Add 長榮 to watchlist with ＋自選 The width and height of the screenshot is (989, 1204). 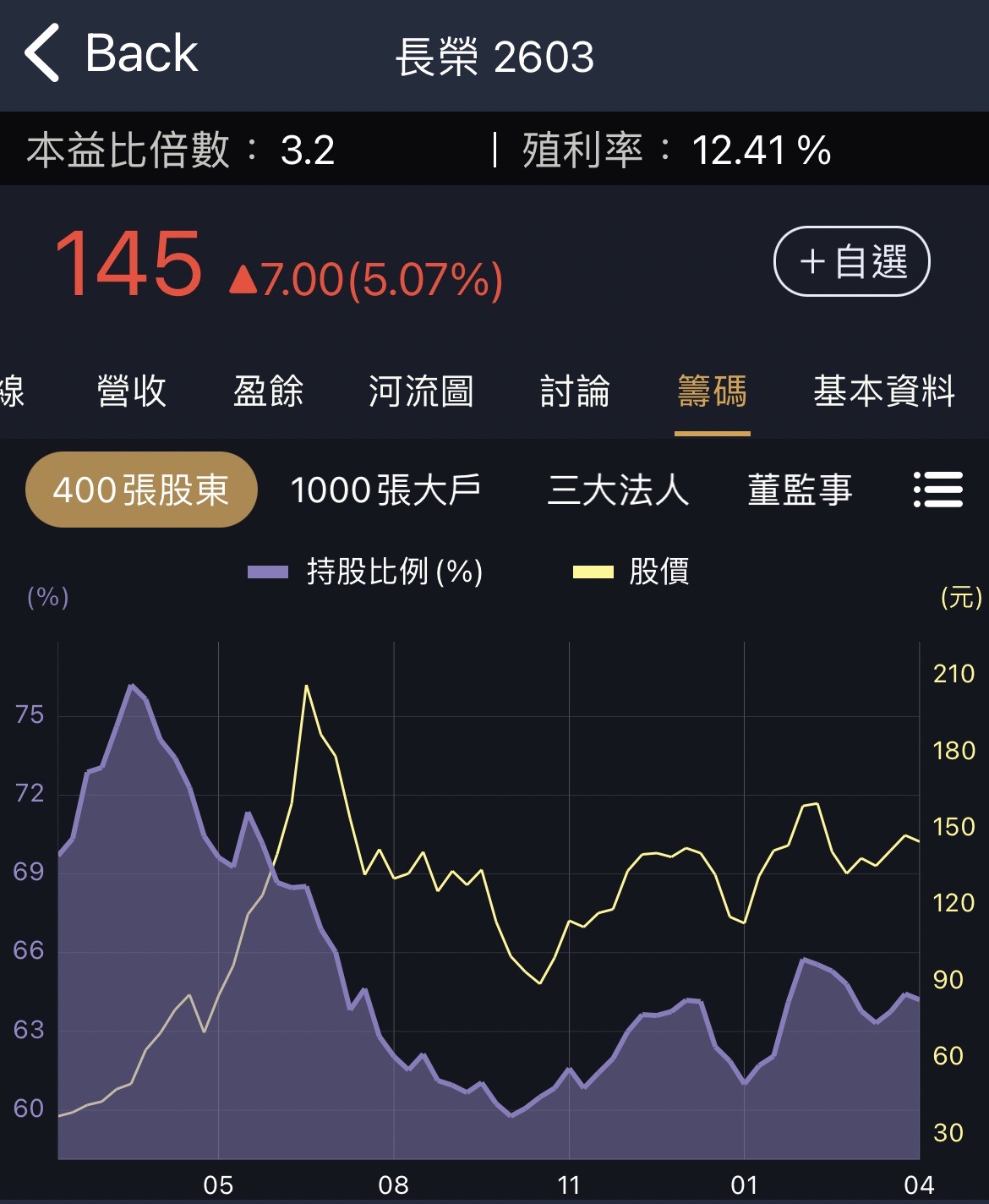851,261
